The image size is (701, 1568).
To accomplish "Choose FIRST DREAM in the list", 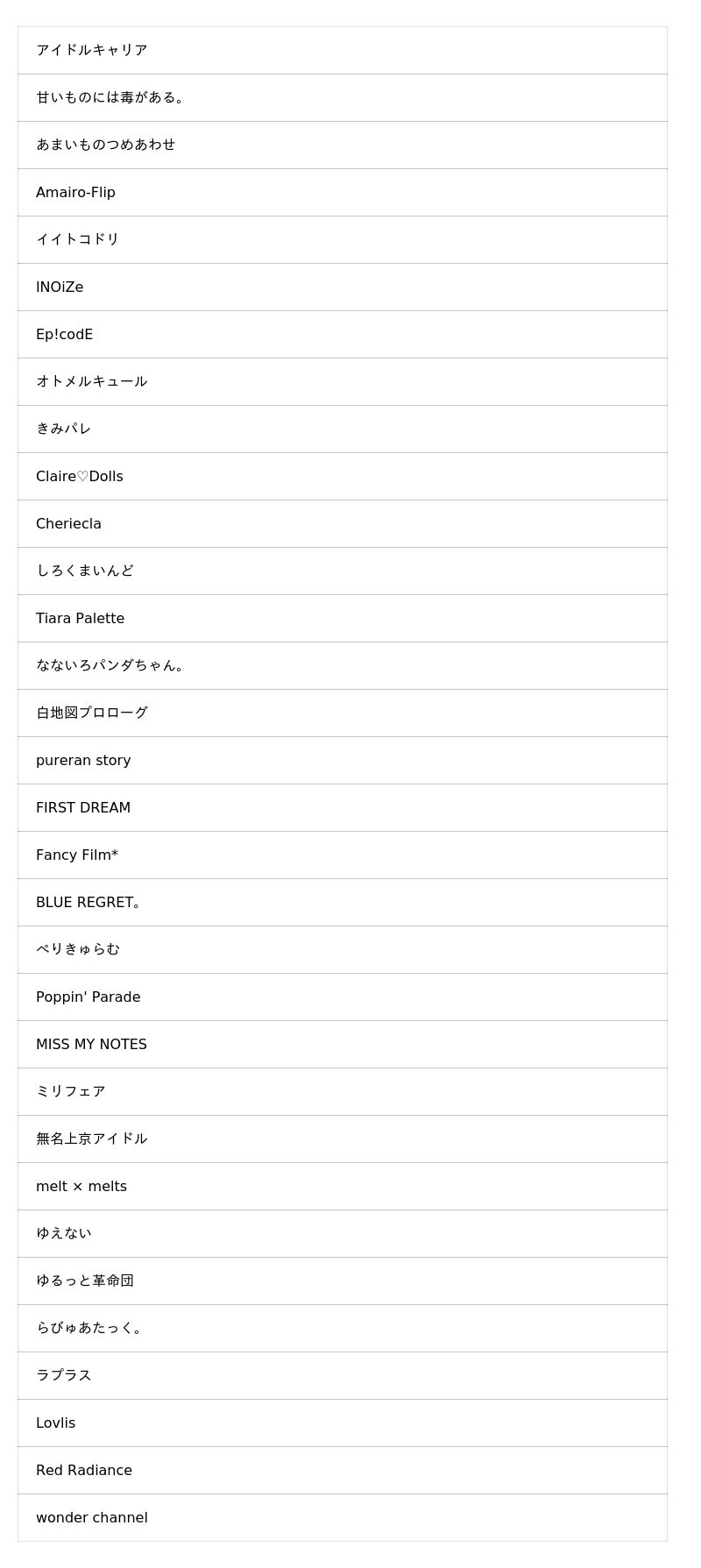I will pyautogui.click(x=83, y=807).
